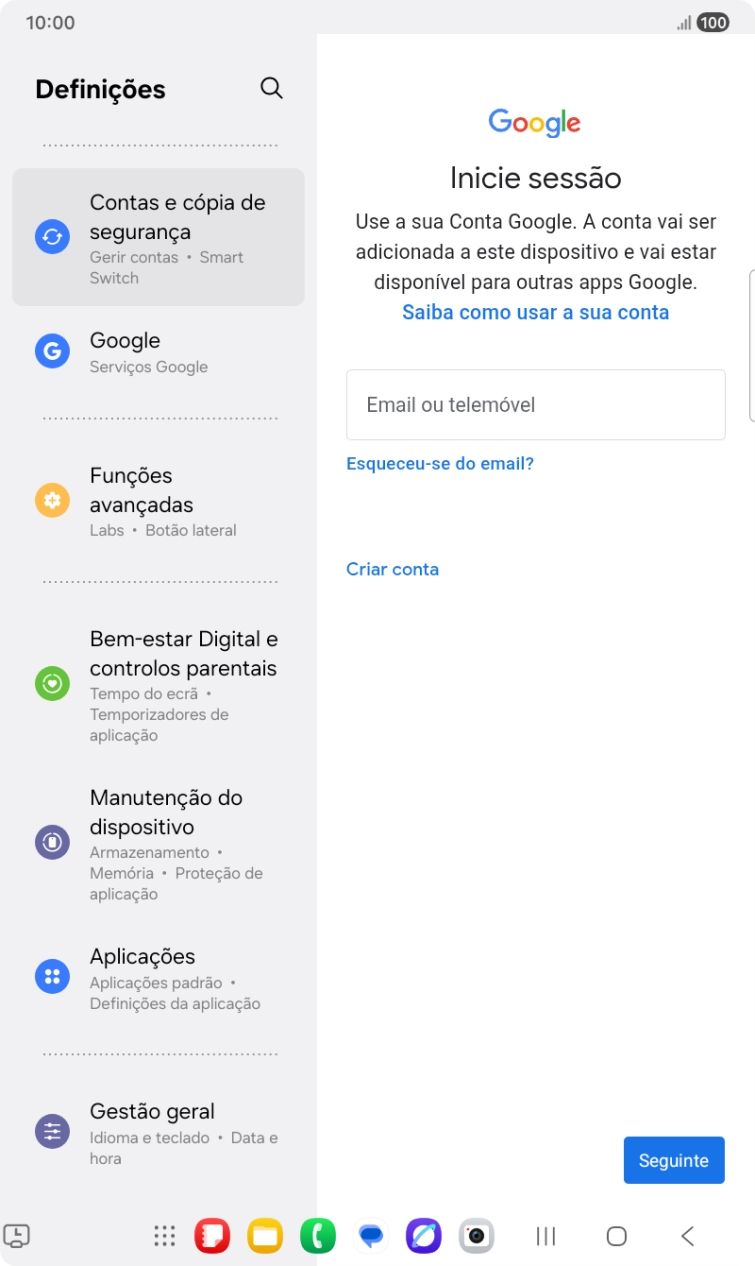This screenshot has height=1266, width=755.
Task: Open the Messages app from the dock
Action: click(x=370, y=1236)
